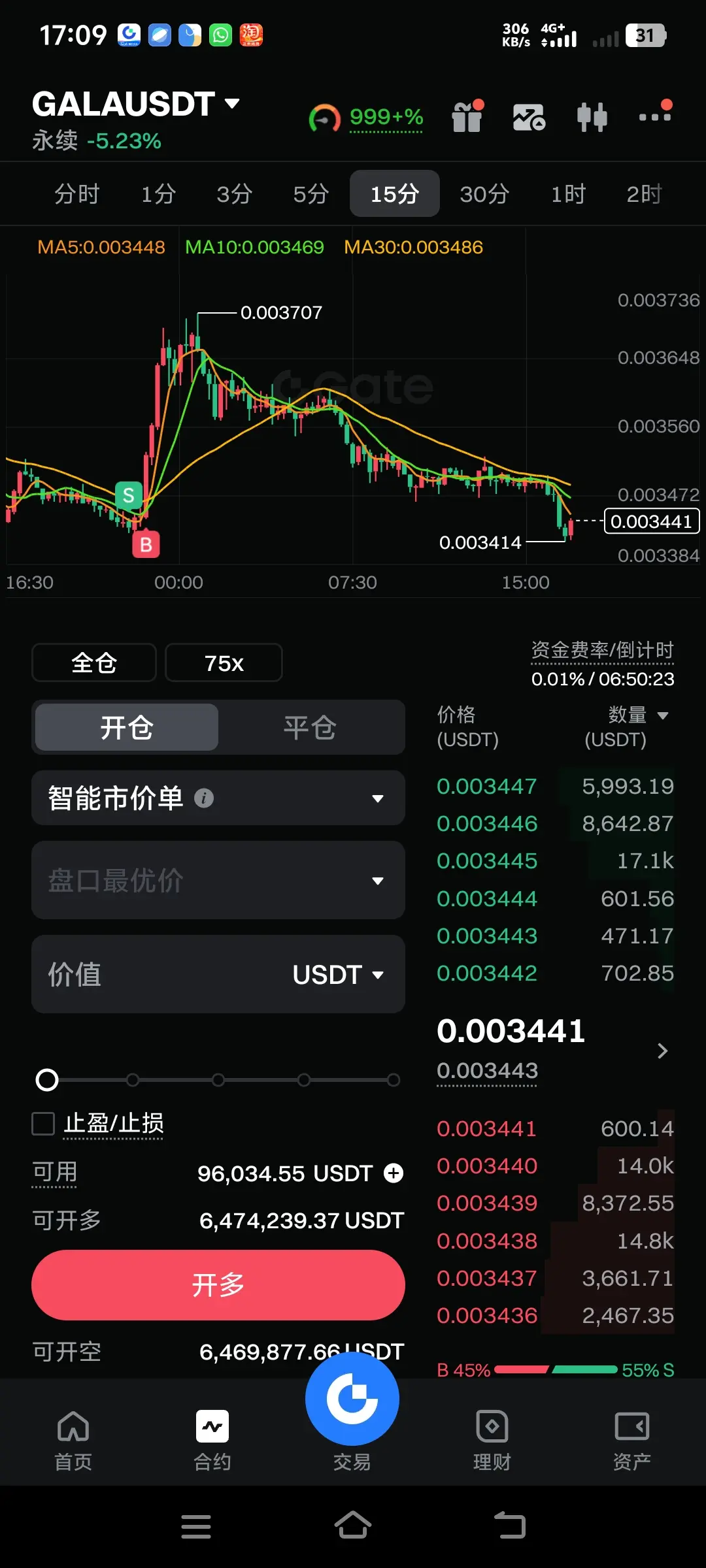Select the 1时 chart interval
Viewport: 706px width, 1568px height.
point(568,194)
